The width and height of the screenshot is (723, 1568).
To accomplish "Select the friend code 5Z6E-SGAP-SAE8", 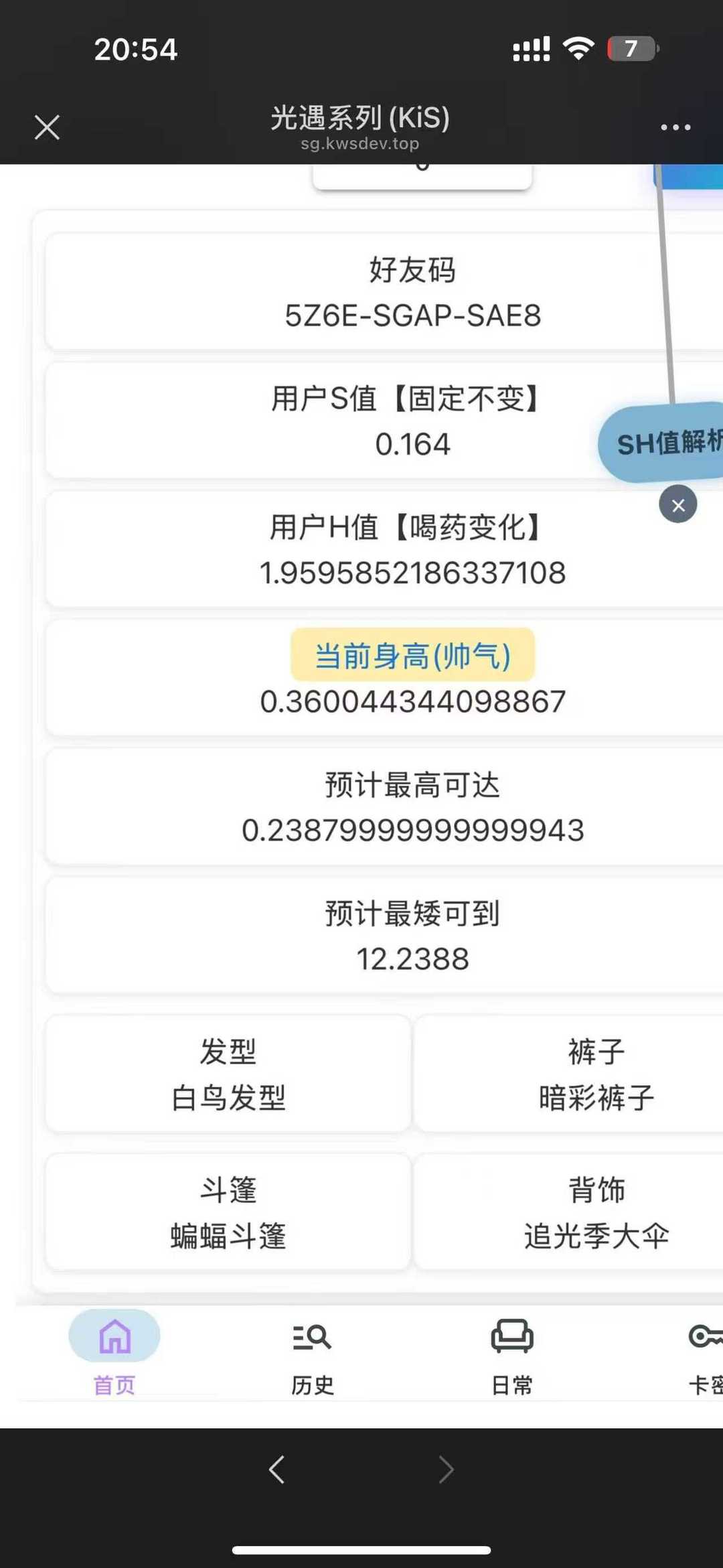I will click(x=413, y=315).
